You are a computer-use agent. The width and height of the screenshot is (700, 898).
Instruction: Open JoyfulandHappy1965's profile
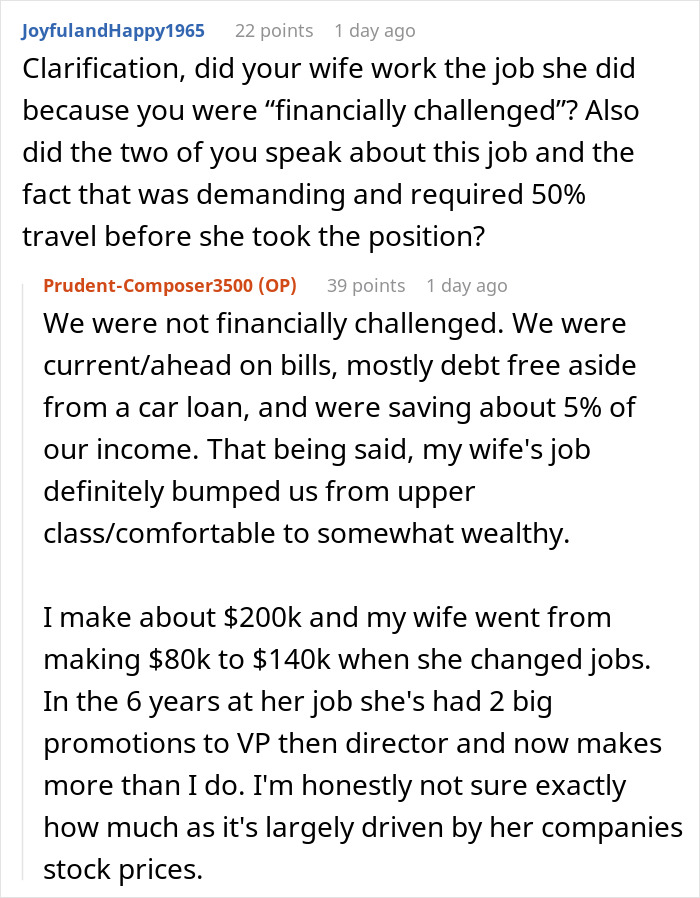pyautogui.click(x=112, y=31)
